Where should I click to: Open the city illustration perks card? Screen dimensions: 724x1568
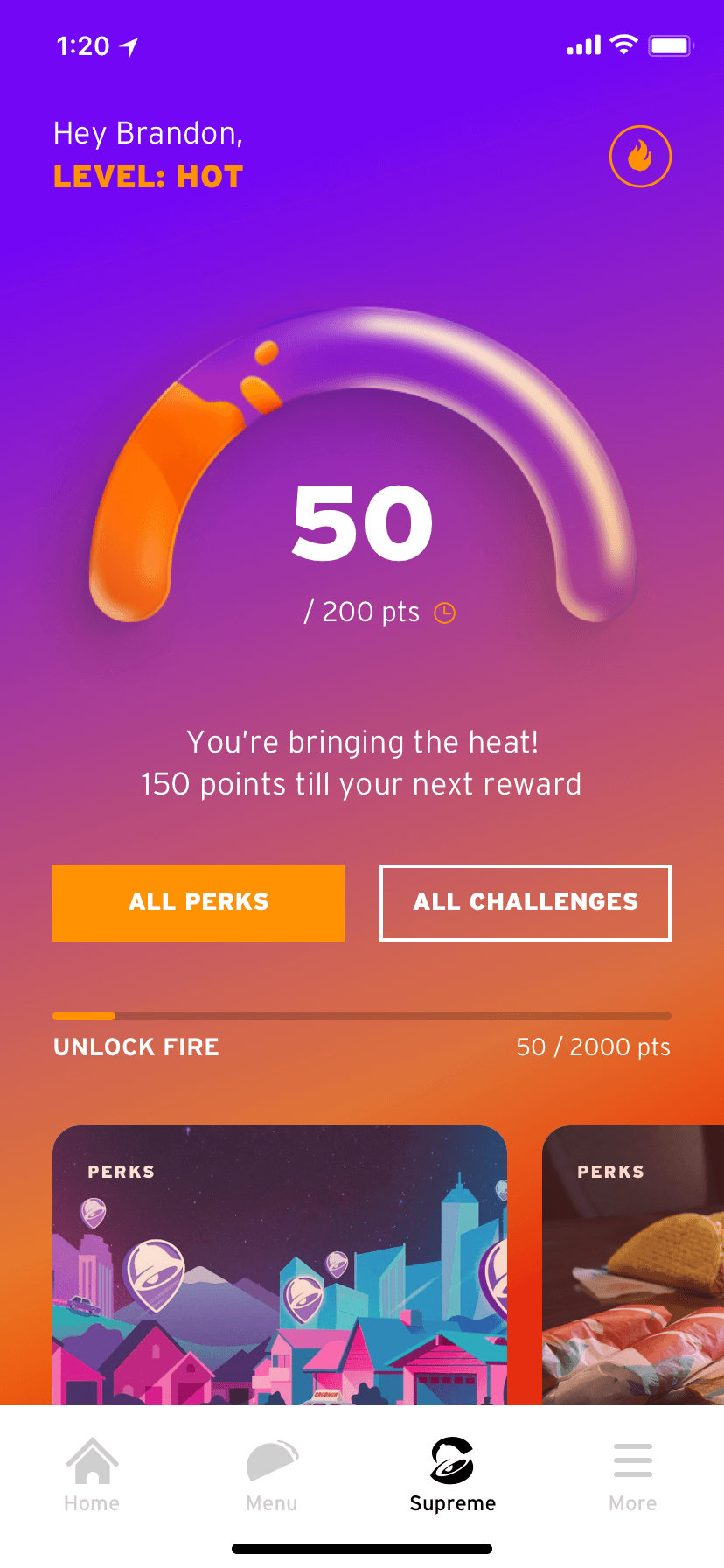280,1264
